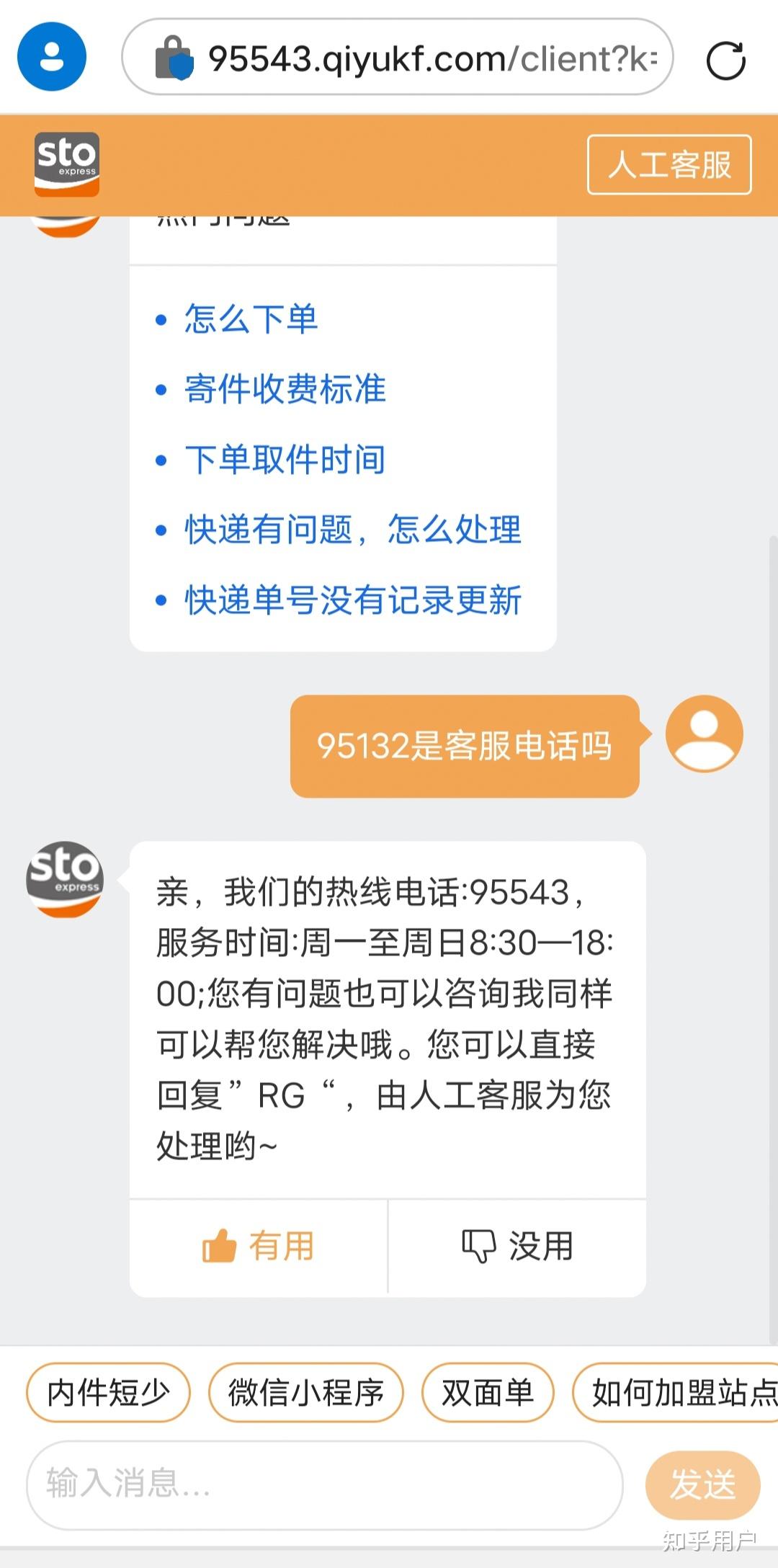Screen dimensions: 778x1568
Task: Tap the blue user profile icon top left
Action: [x=51, y=57]
